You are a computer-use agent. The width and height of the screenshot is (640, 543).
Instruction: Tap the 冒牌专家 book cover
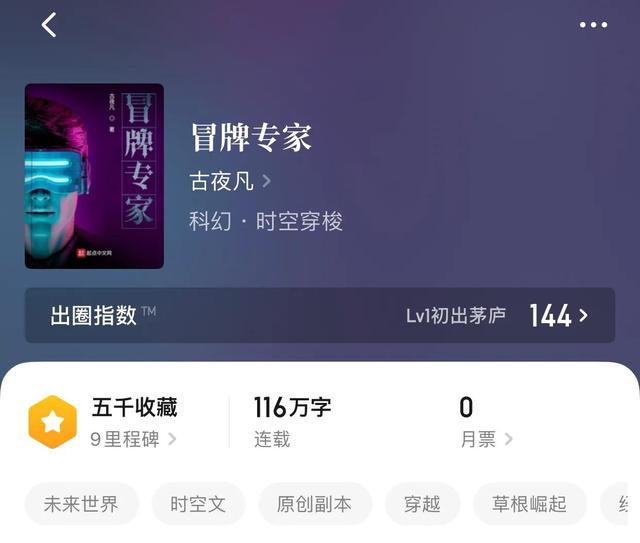[x=94, y=176]
